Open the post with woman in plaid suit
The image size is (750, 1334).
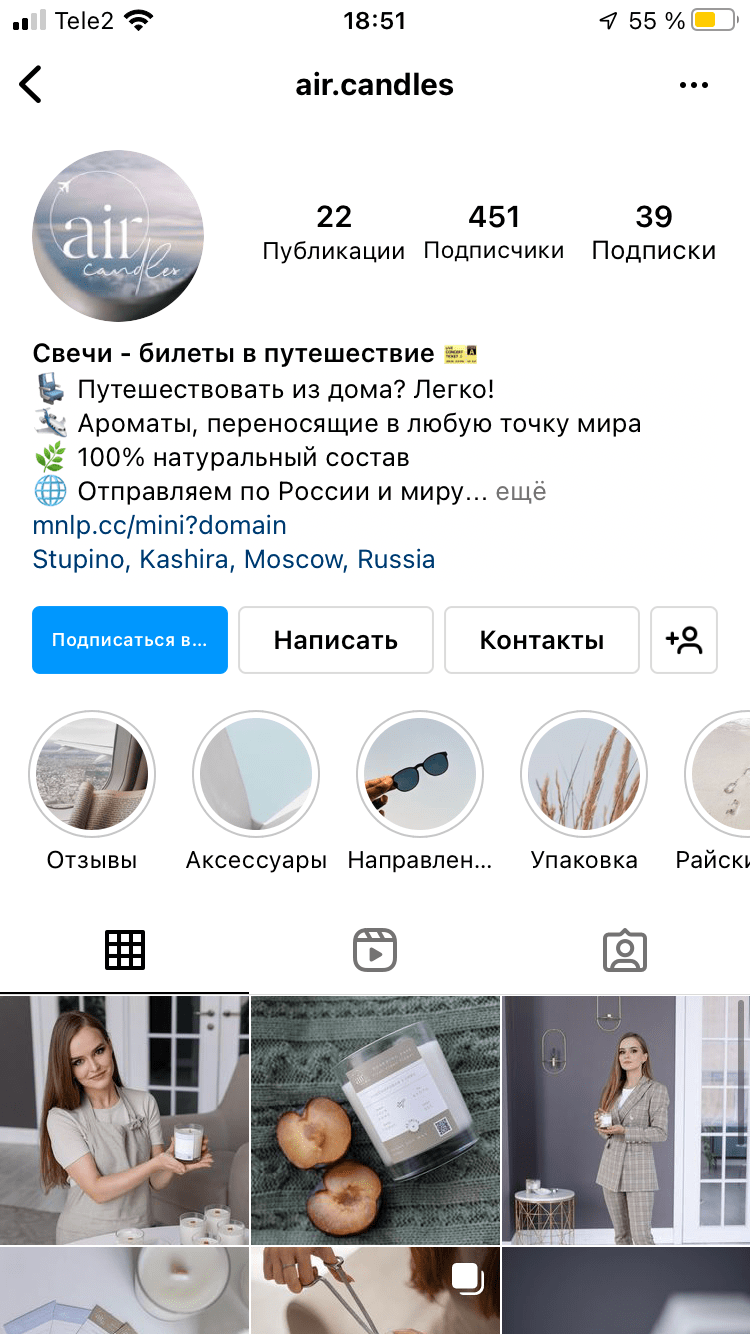click(x=626, y=1120)
